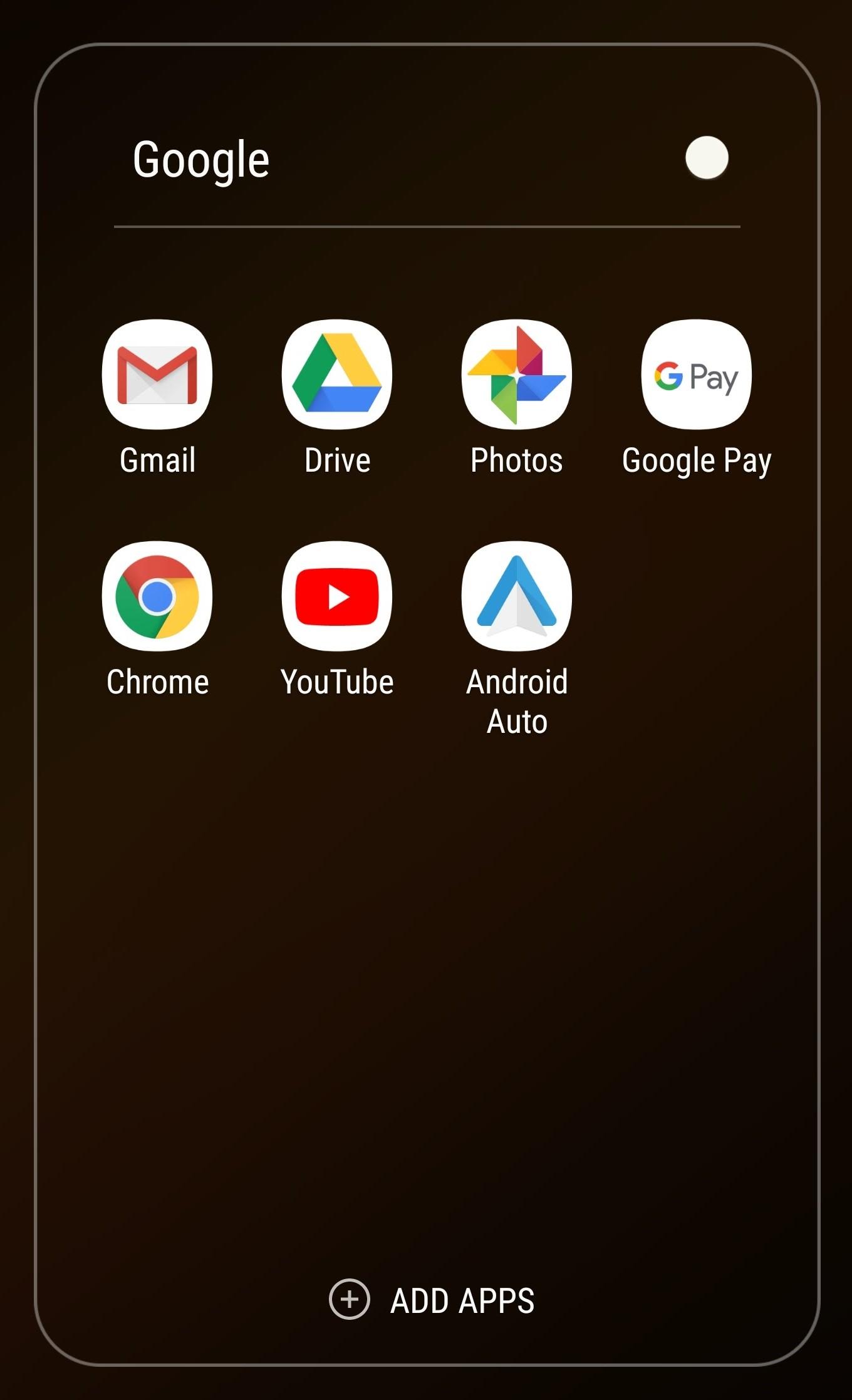Open the Google Photos app
This screenshot has height=1400, width=852.
coord(517,374)
